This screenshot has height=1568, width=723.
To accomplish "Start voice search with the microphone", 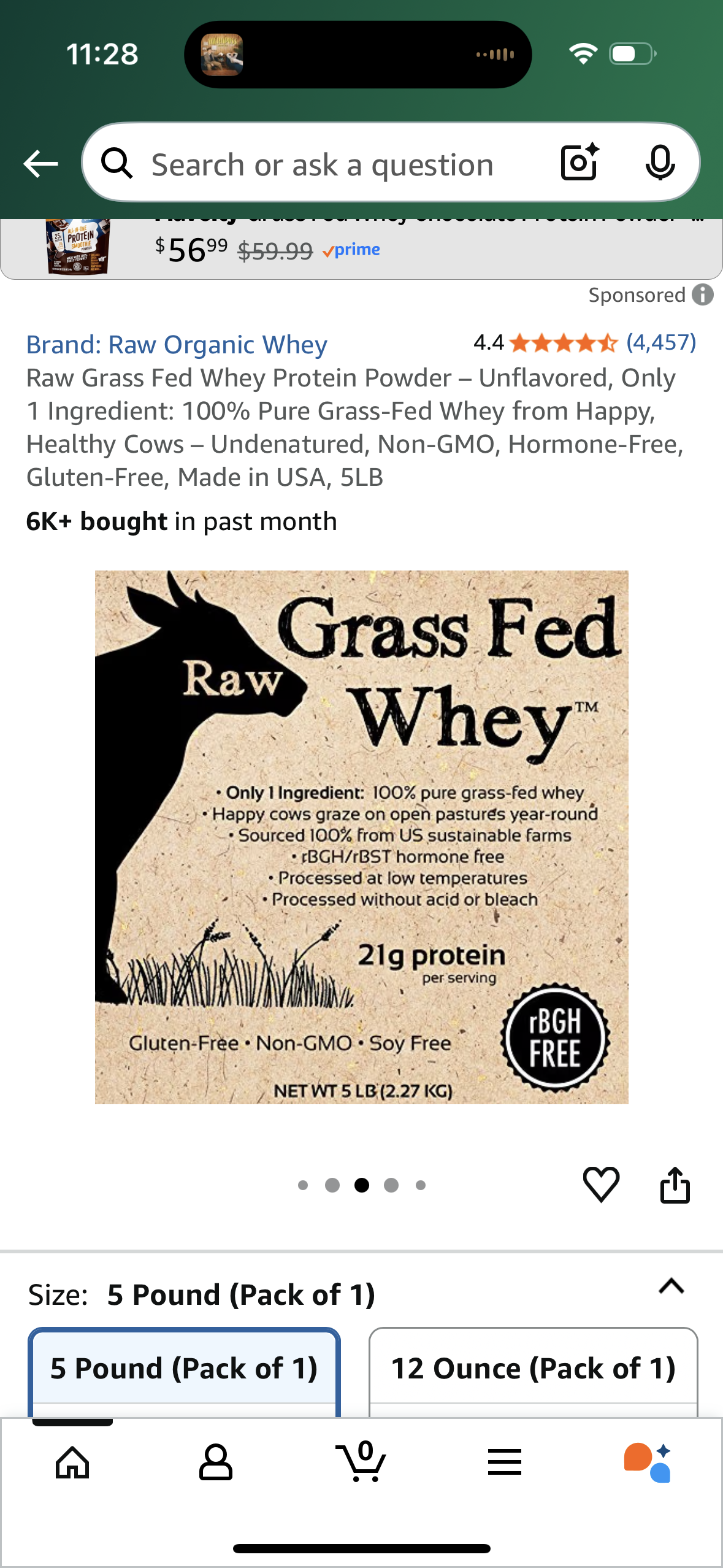I will (660, 163).
